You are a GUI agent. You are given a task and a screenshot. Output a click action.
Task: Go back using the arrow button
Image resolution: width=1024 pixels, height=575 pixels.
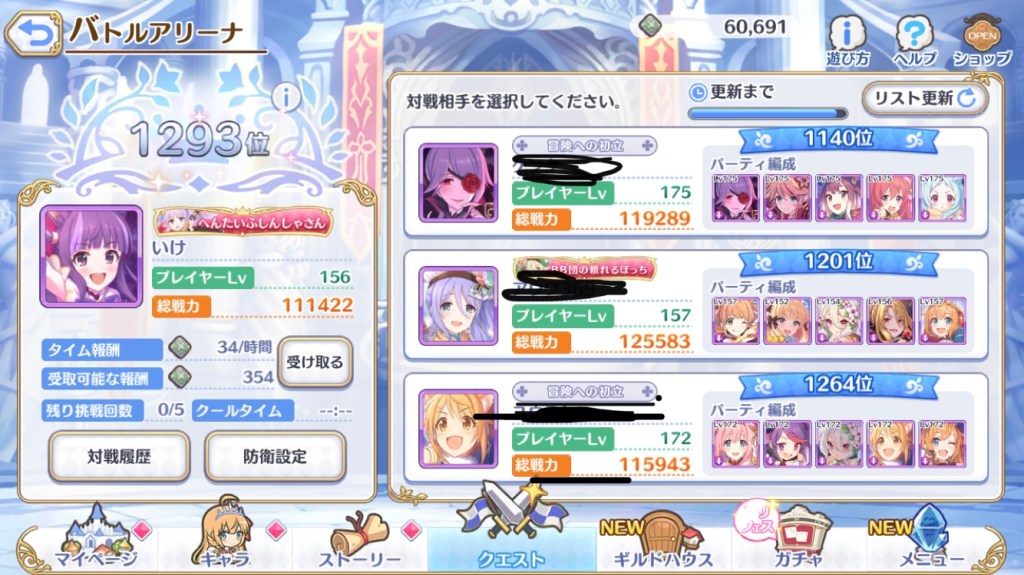pos(32,34)
